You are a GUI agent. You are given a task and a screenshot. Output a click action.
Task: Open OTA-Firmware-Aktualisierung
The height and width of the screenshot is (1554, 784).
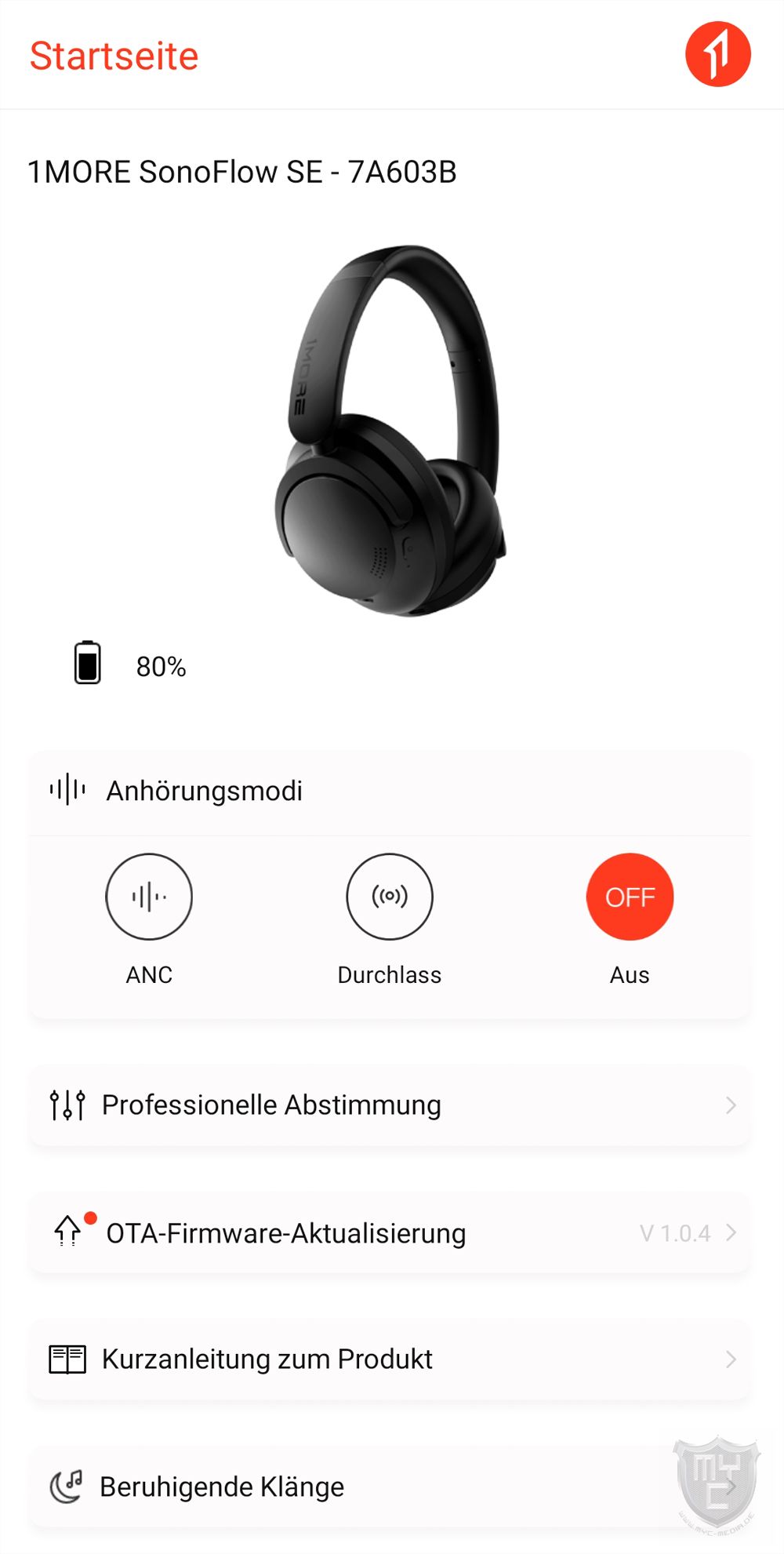pos(390,1232)
